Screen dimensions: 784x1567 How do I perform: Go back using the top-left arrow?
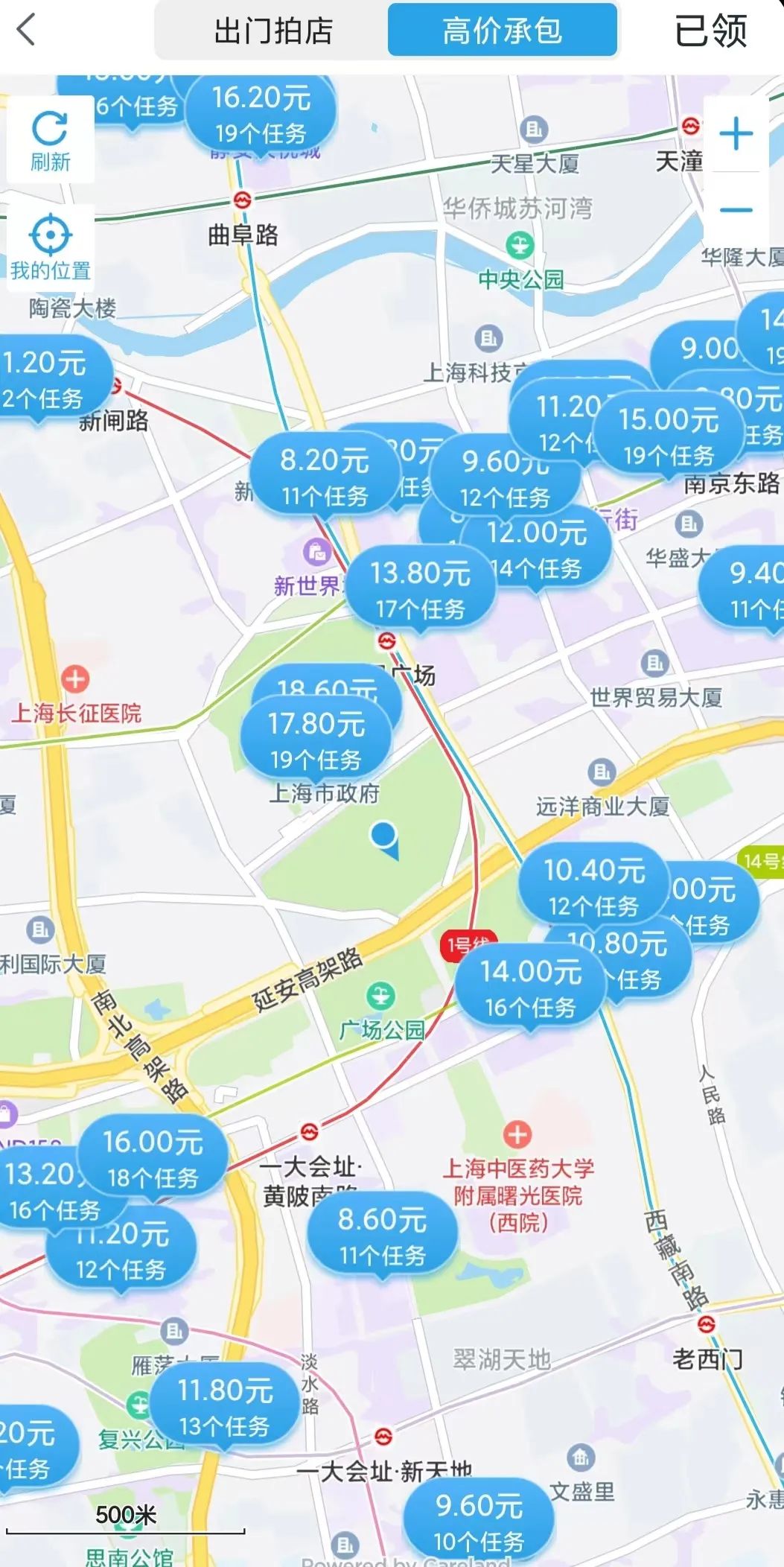pyautogui.click(x=27, y=31)
